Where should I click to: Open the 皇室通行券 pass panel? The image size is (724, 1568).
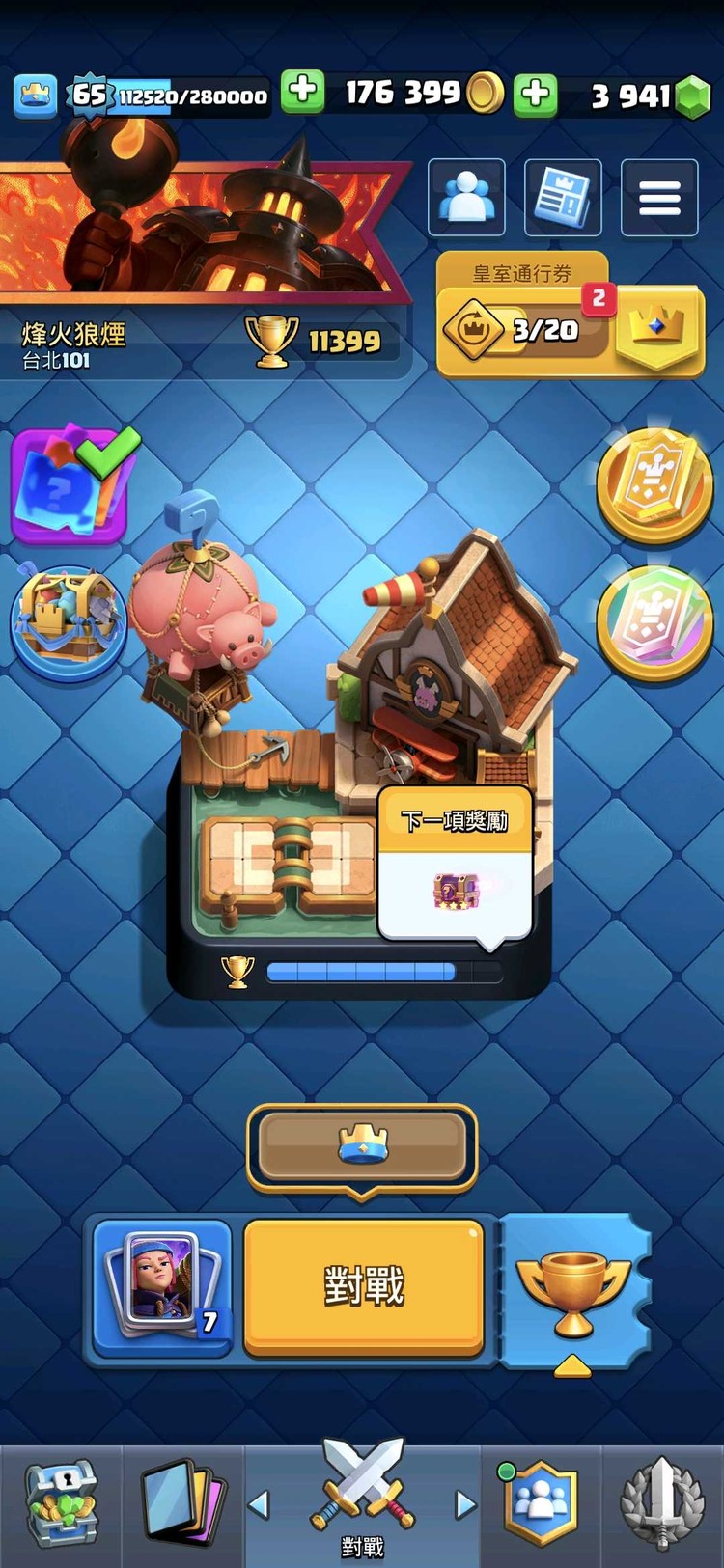(x=570, y=316)
